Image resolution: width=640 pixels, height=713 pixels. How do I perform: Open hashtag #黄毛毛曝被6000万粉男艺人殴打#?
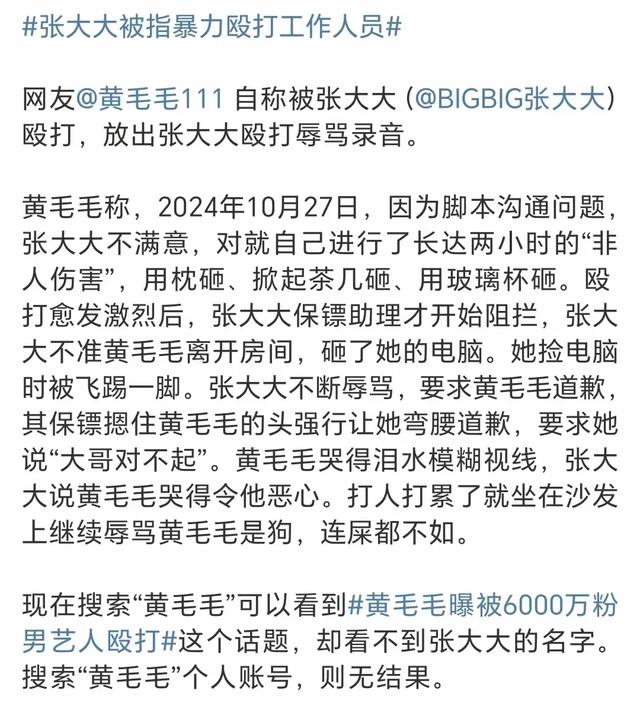[482, 604]
